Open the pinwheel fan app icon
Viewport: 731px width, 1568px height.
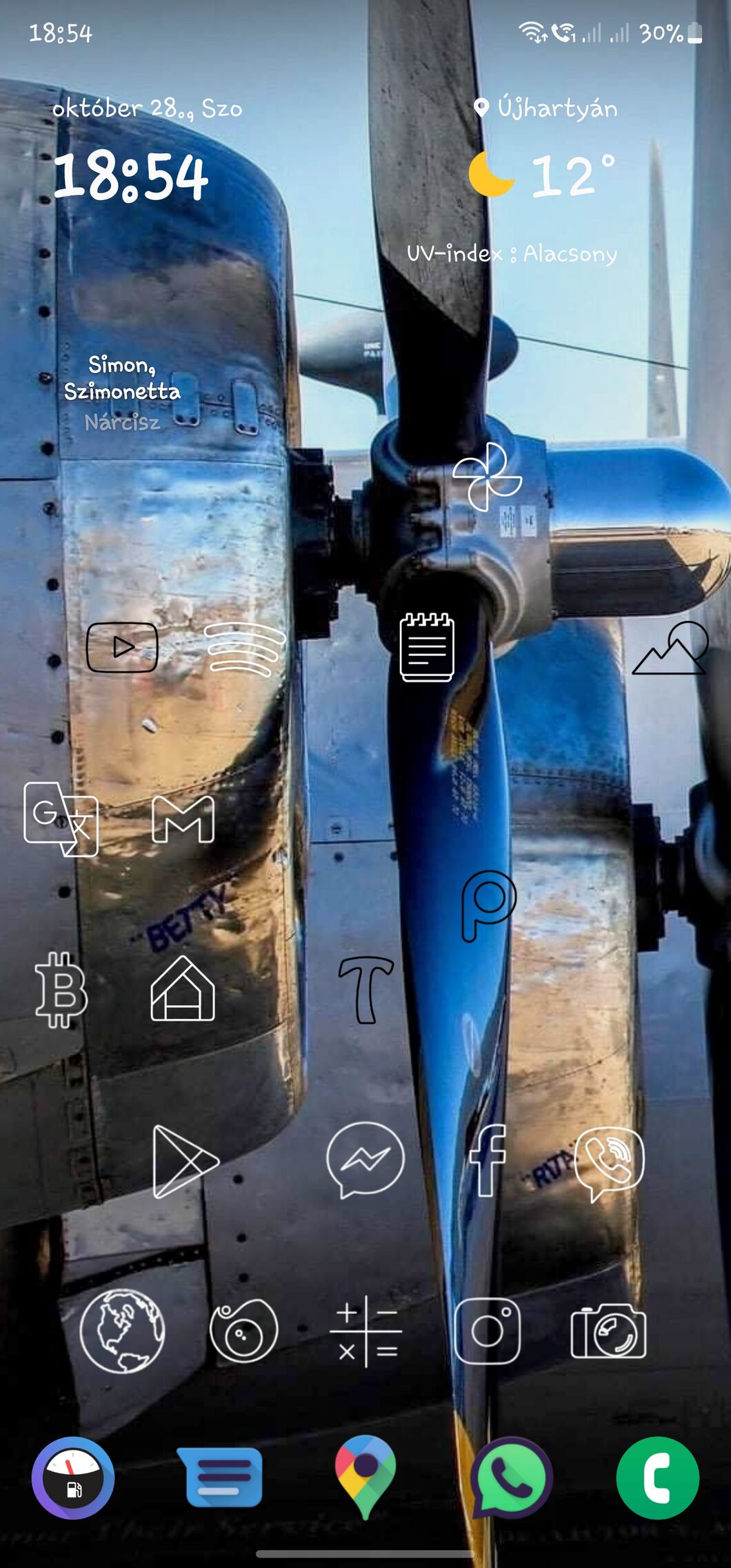tap(487, 477)
